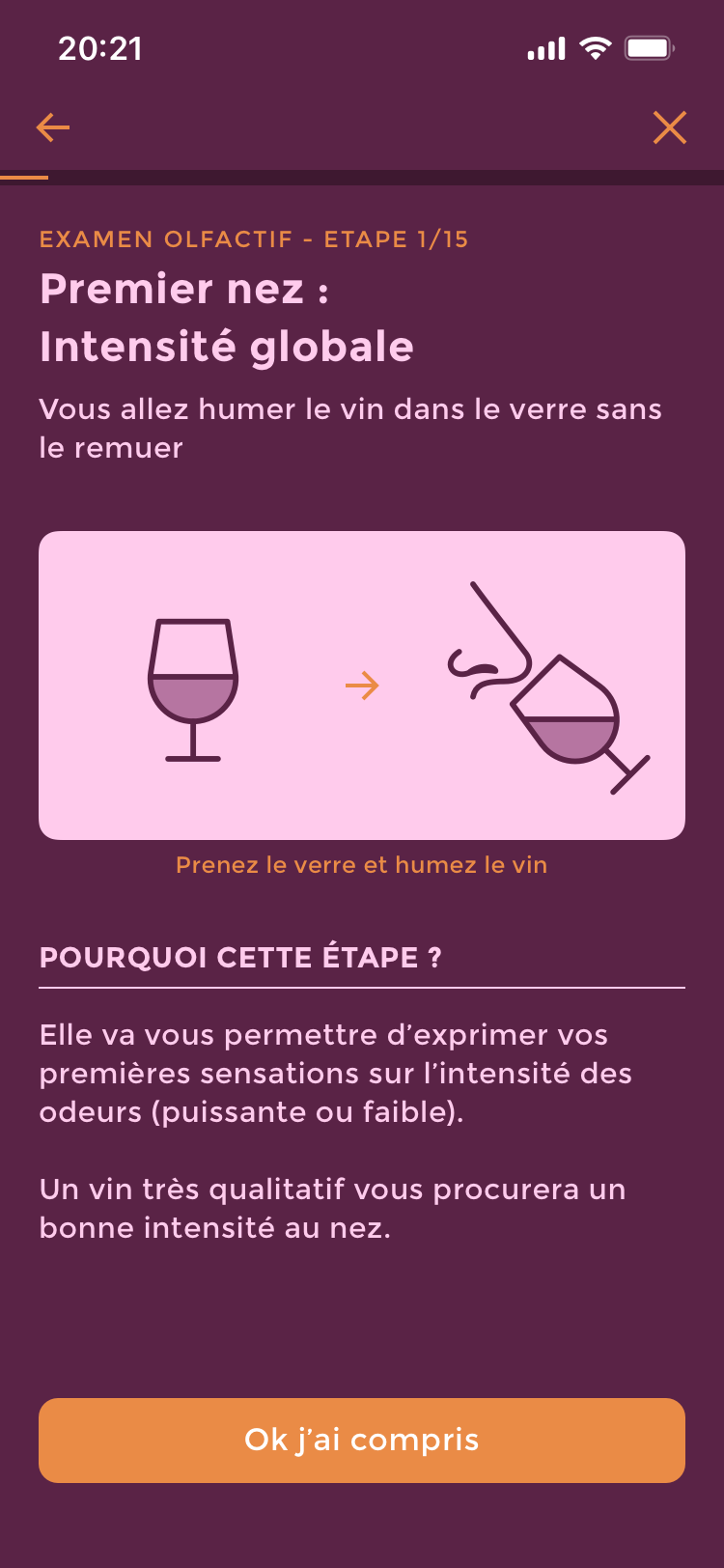Tap the instruction text about smelling without swirling
This screenshot has width=724, height=1568.
click(350, 427)
